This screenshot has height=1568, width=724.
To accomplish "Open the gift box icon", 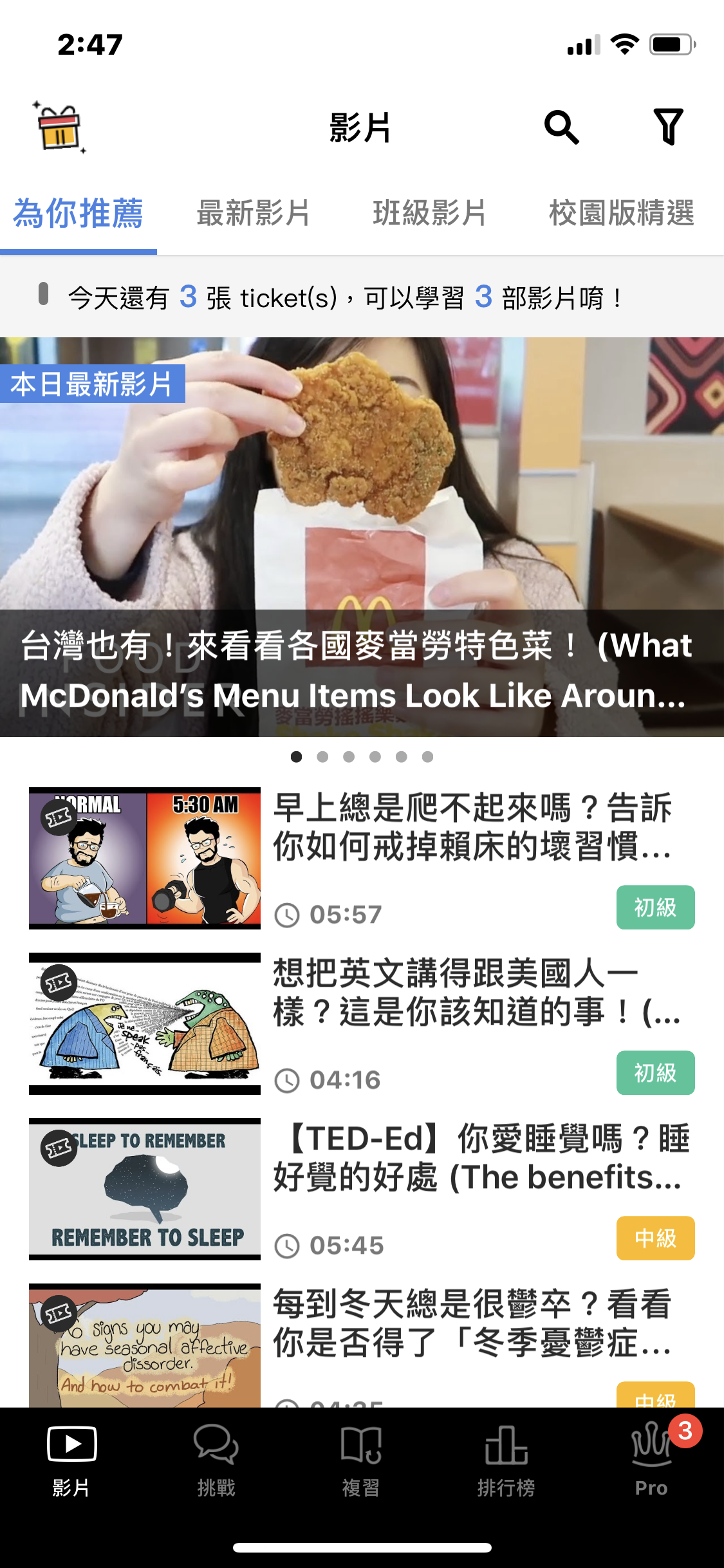I will (x=59, y=127).
